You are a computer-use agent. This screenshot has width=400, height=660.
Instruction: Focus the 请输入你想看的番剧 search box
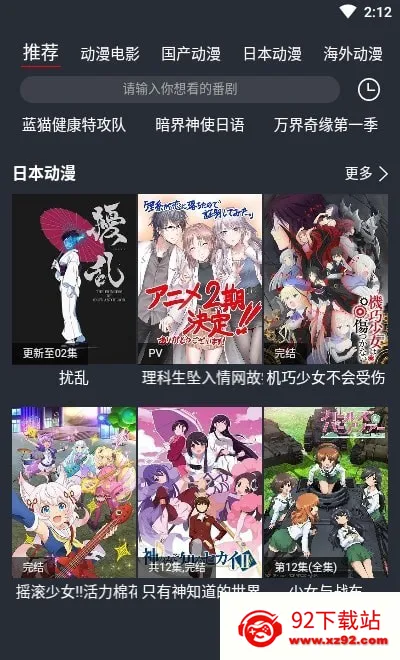(x=180, y=89)
